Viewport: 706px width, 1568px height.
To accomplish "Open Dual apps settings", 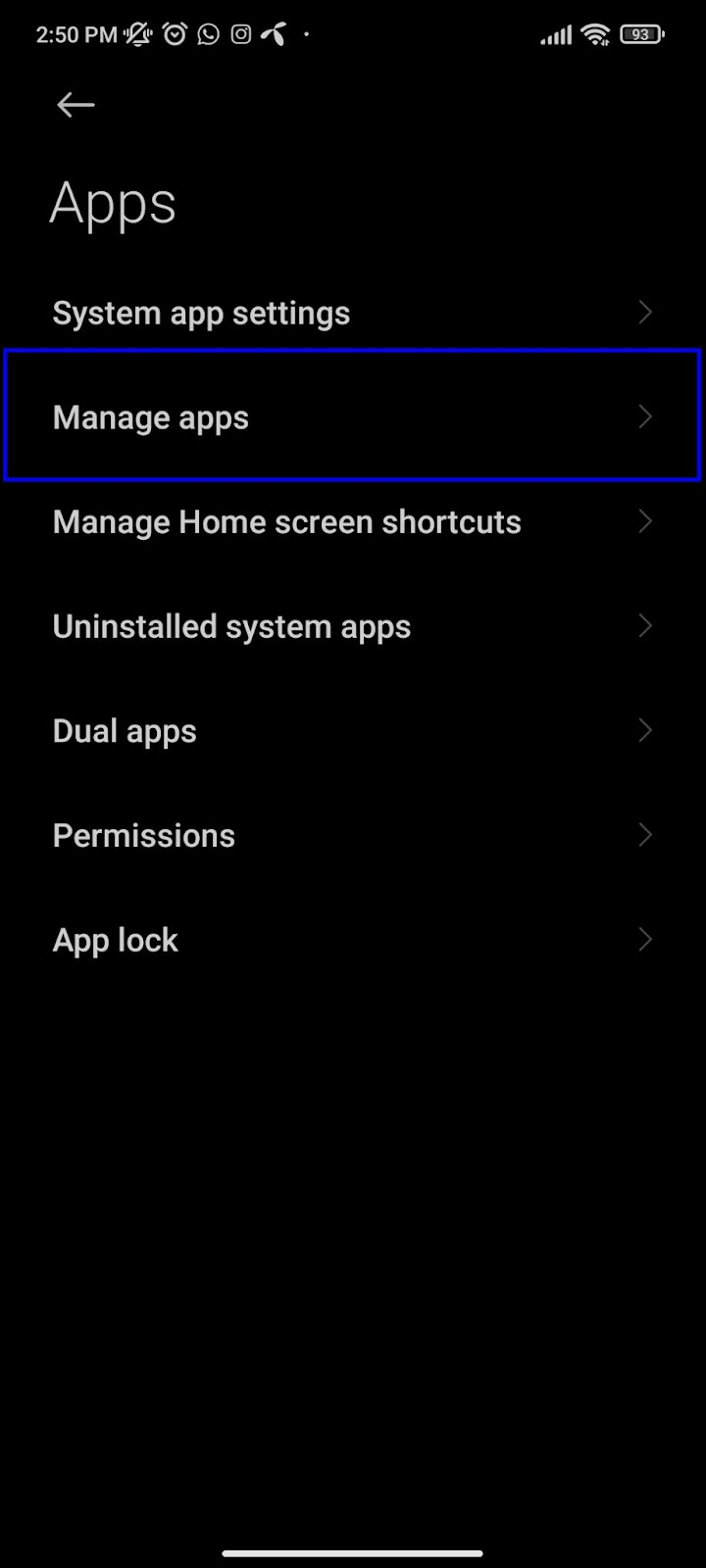I will [353, 731].
